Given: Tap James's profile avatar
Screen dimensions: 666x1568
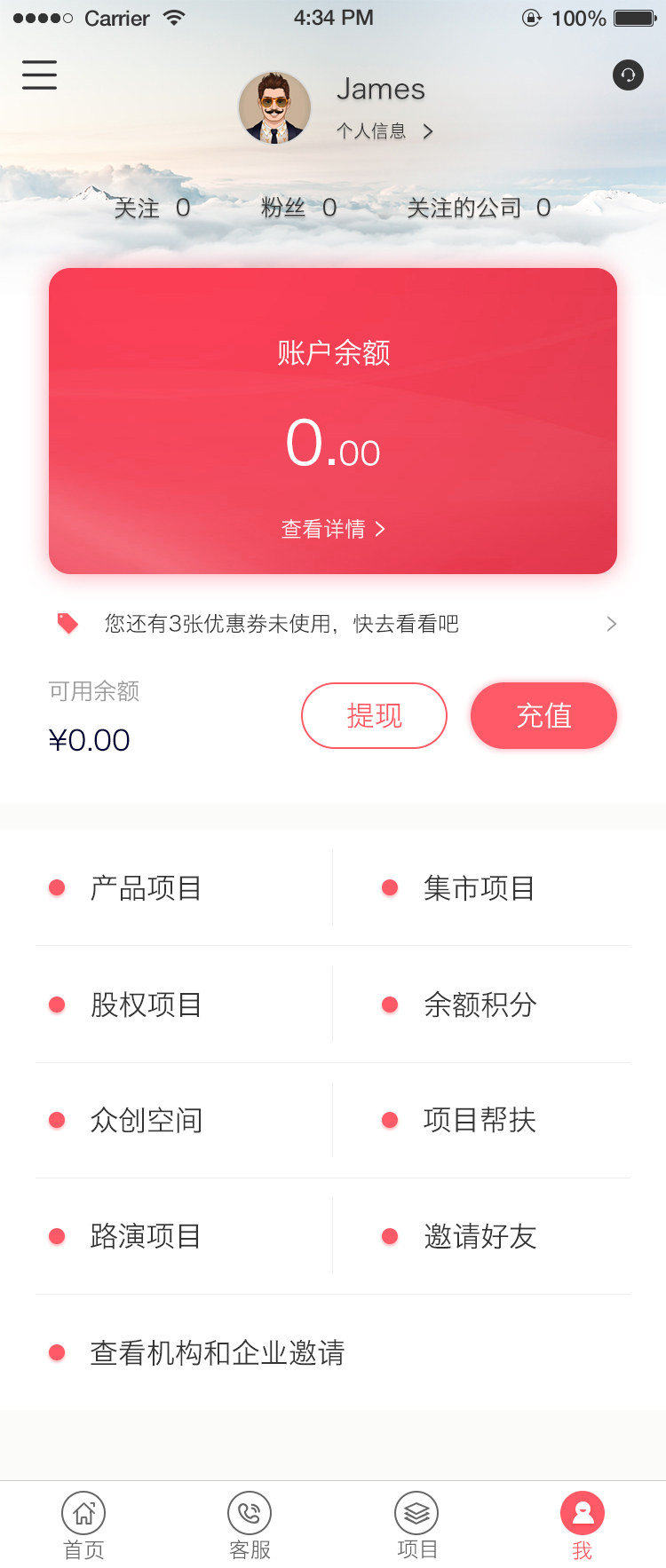Looking at the screenshot, I should click(x=274, y=107).
